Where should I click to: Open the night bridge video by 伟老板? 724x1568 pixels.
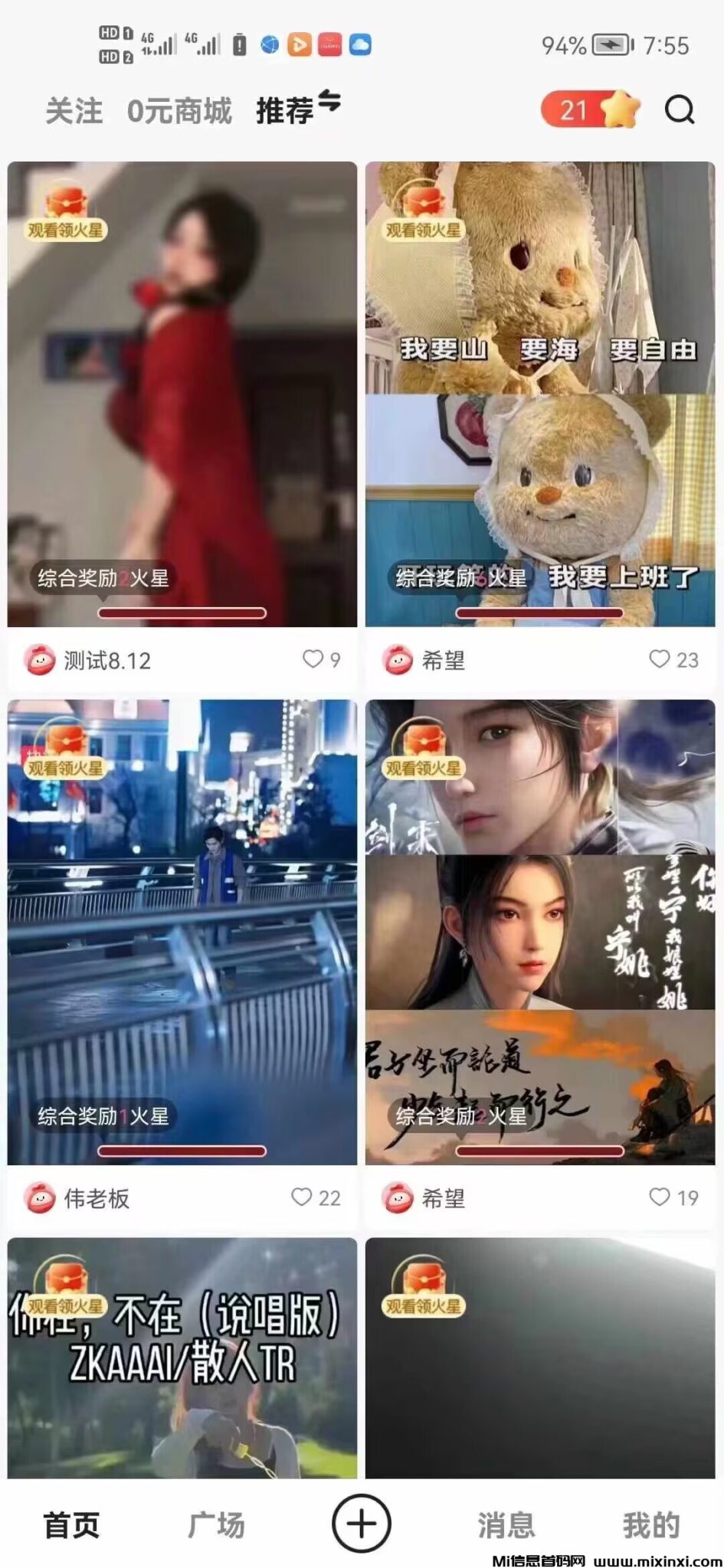tap(182, 933)
